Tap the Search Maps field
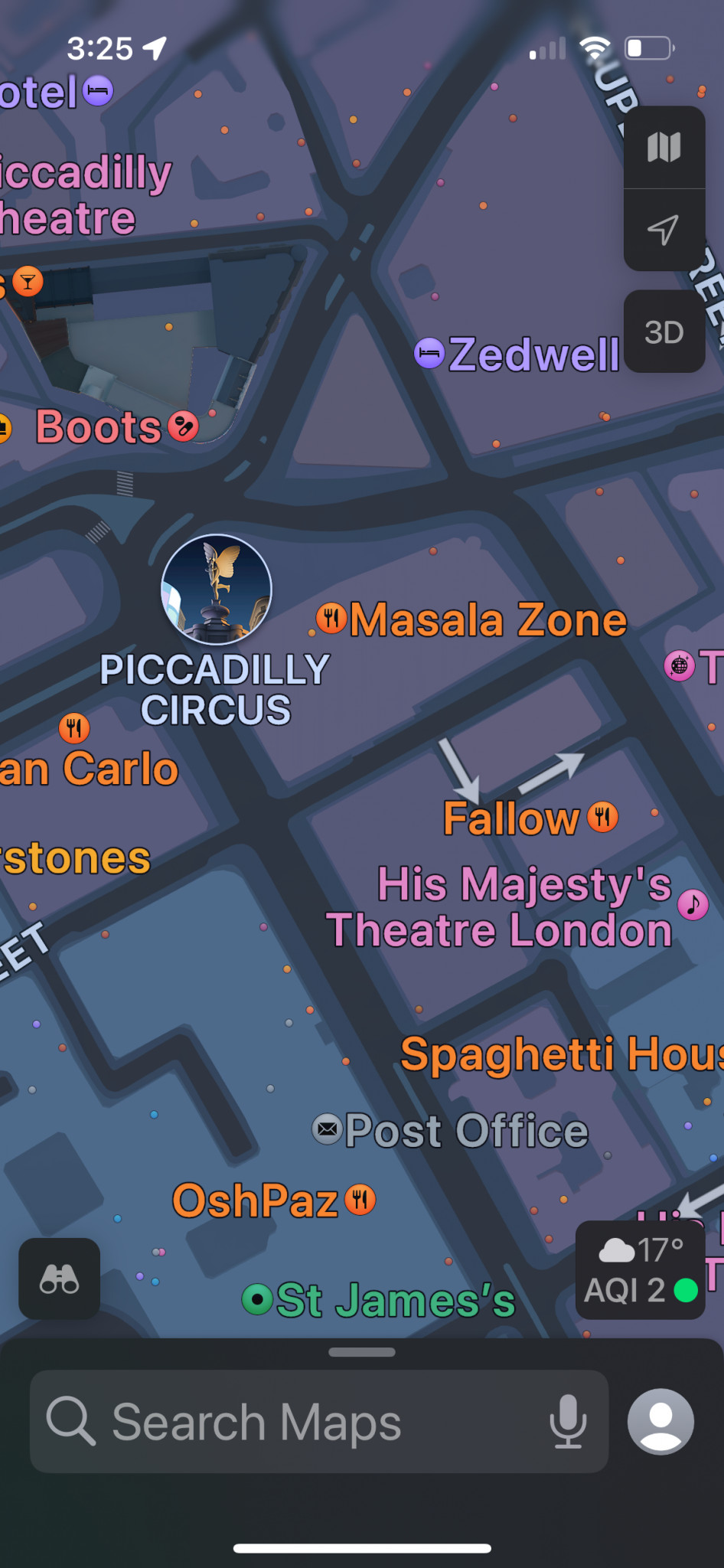Screen dimensions: 724x1568 coord(319,1422)
